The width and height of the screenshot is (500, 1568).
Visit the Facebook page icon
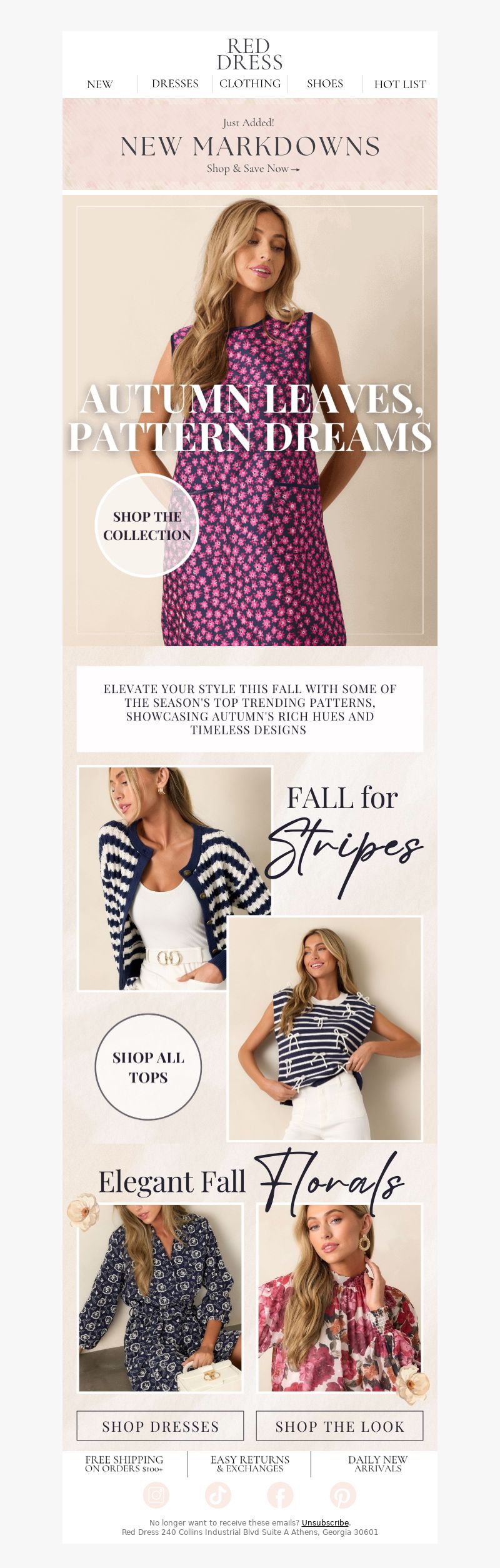click(280, 1496)
